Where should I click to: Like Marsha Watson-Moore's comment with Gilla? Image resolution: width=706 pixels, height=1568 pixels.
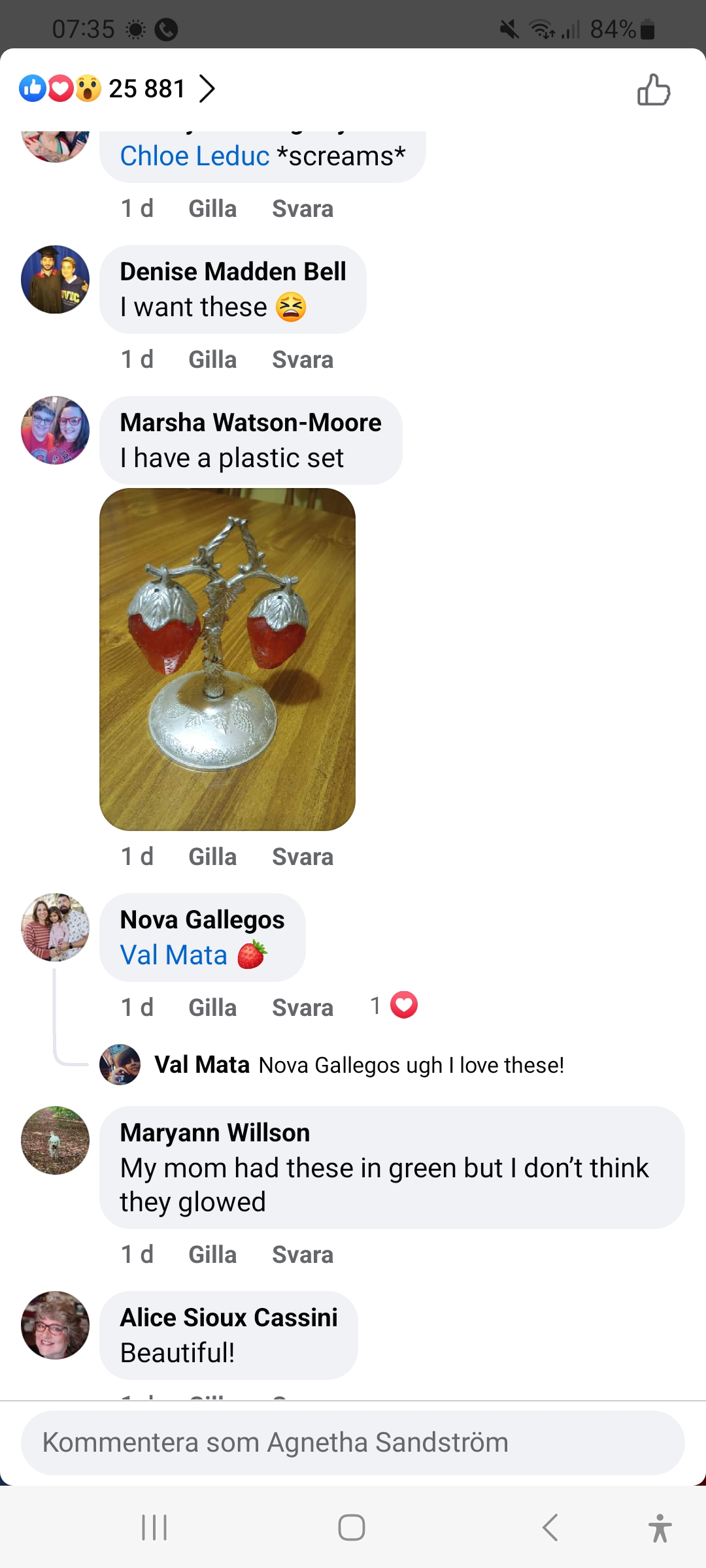[x=212, y=857]
